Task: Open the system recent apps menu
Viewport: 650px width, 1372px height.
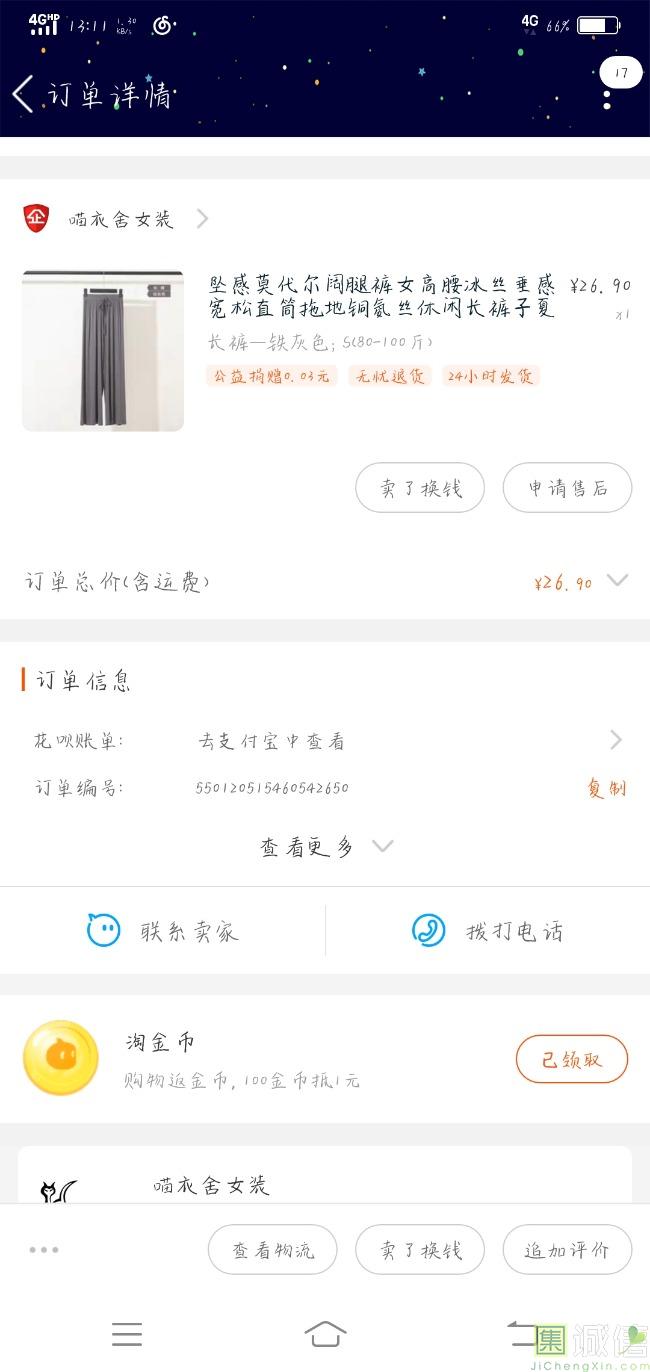Action: click(x=127, y=1333)
